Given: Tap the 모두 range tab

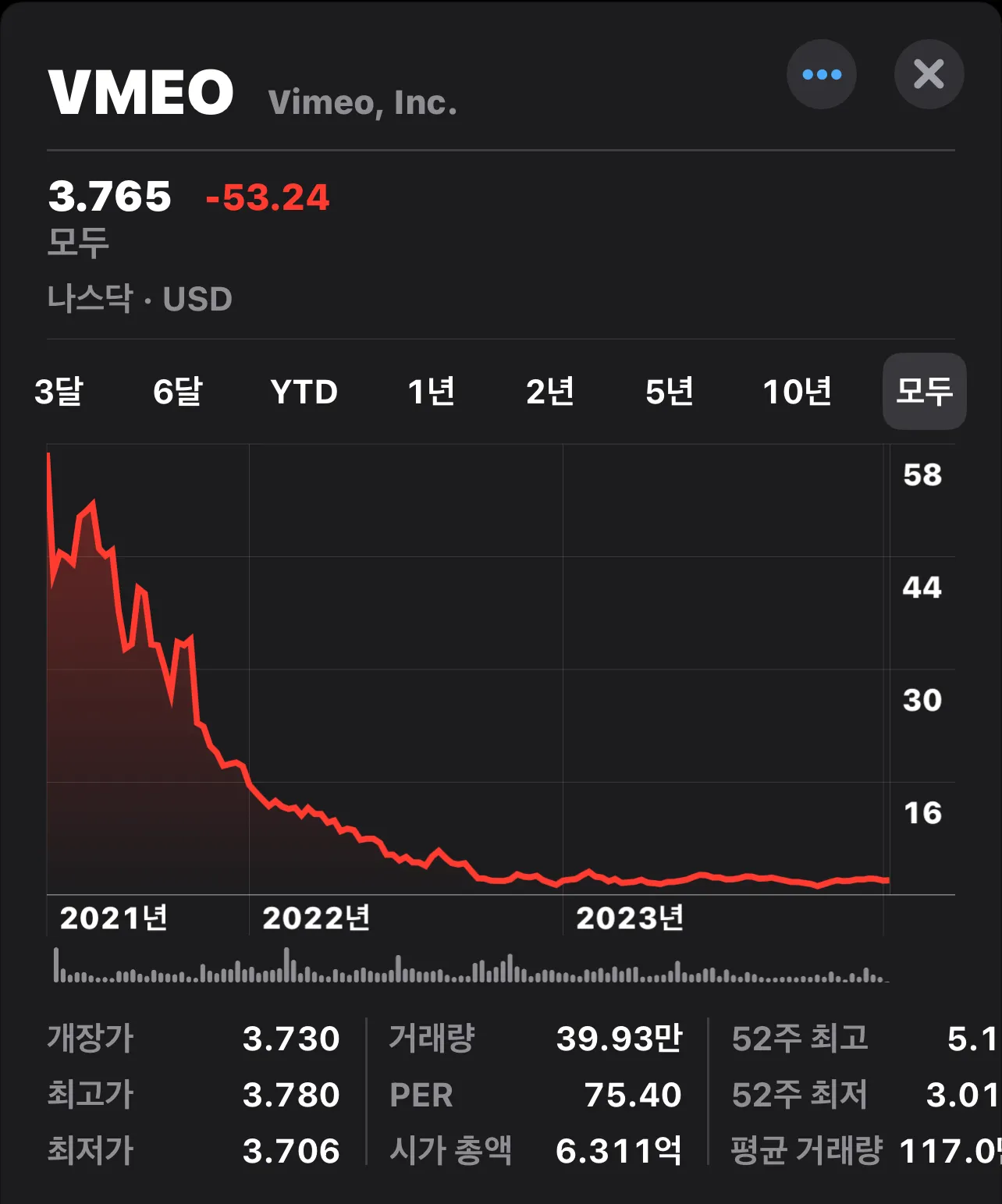Looking at the screenshot, I should [x=924, y=391].
